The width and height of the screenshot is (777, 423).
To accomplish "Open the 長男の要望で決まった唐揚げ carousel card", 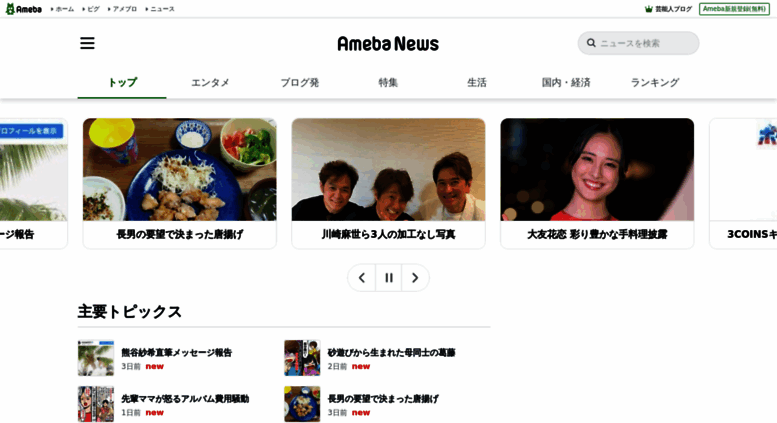I will click(x=179, y=182).
